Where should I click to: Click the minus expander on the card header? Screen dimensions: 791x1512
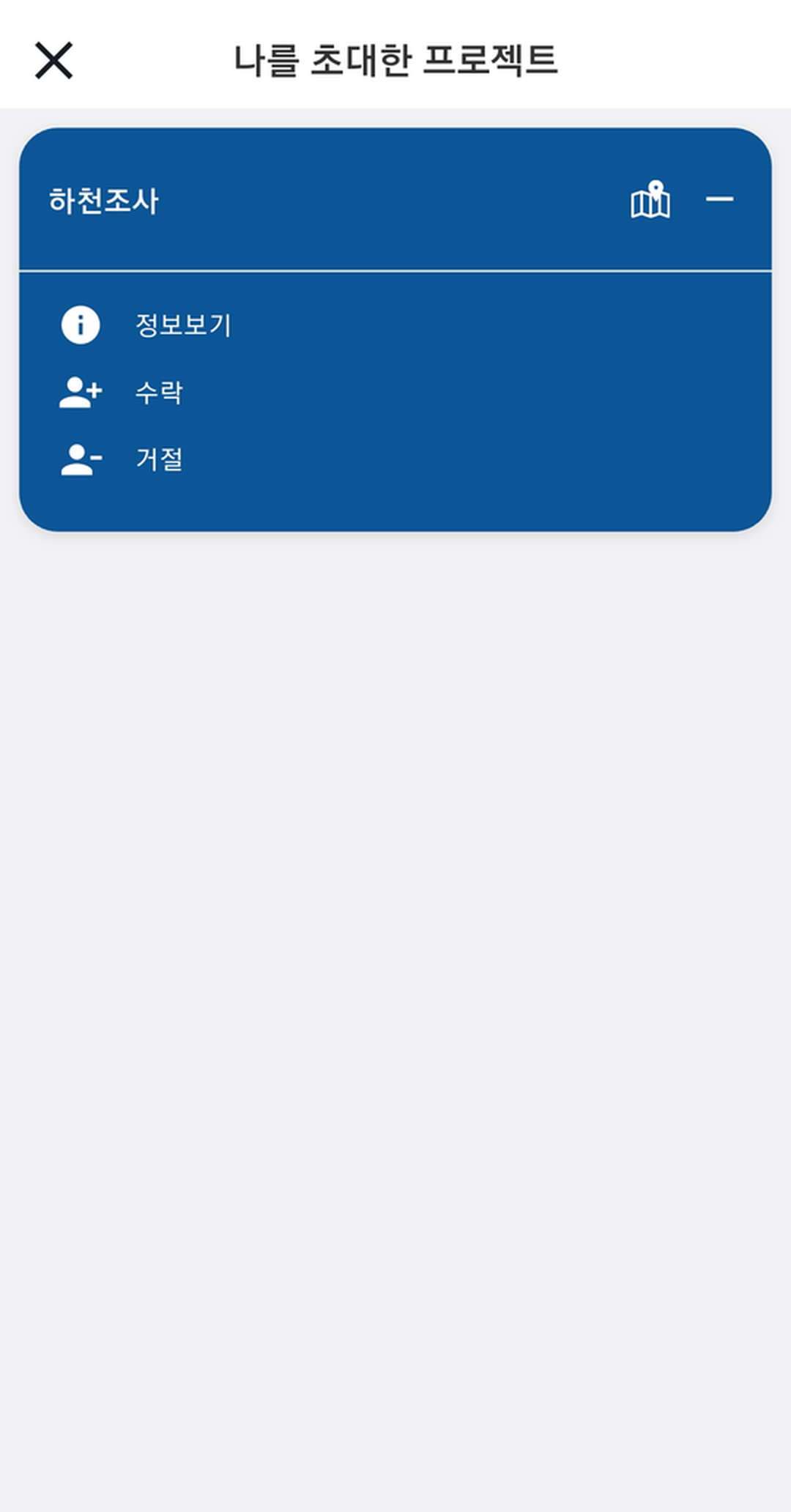click(720, 199)
